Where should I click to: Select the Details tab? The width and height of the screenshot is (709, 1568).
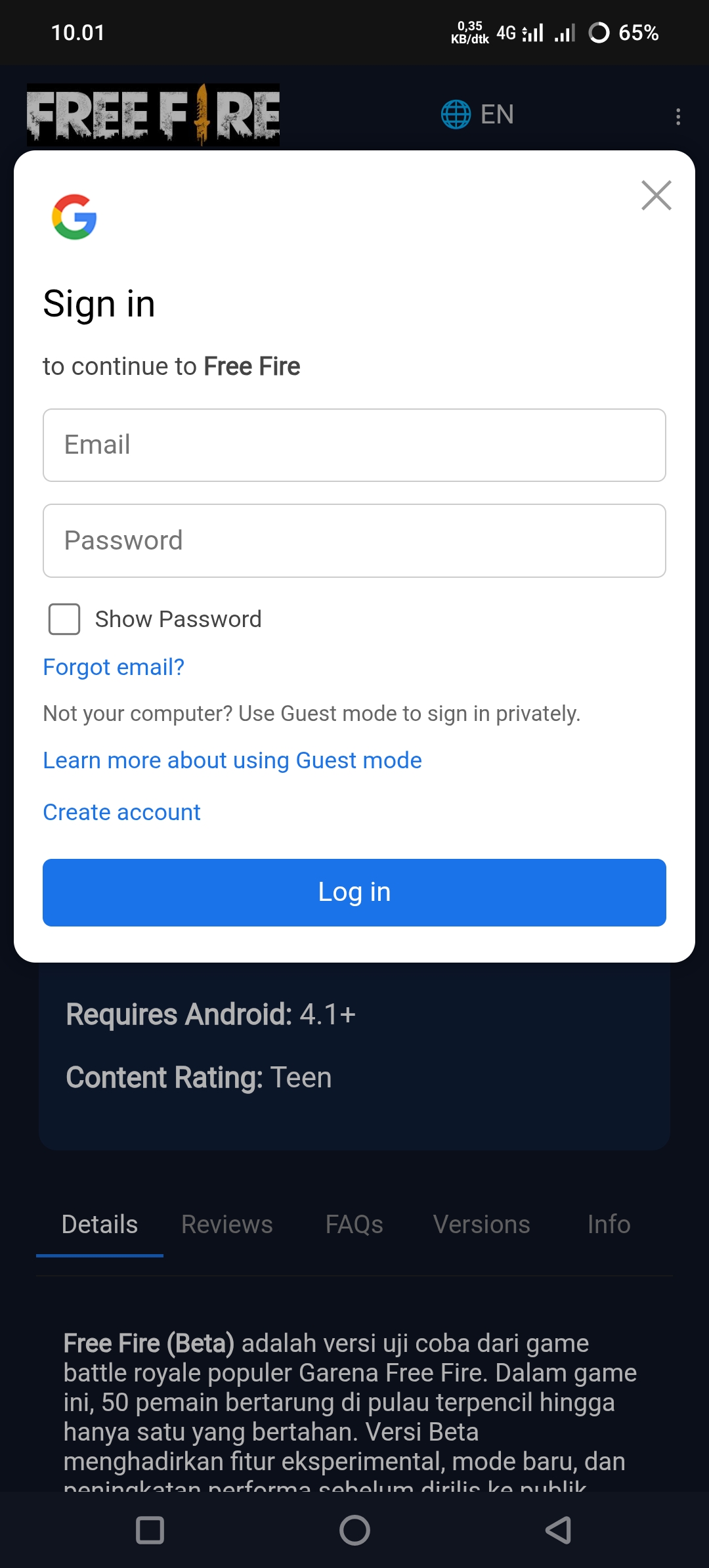pyautogui.click(x=100, y=1225)
